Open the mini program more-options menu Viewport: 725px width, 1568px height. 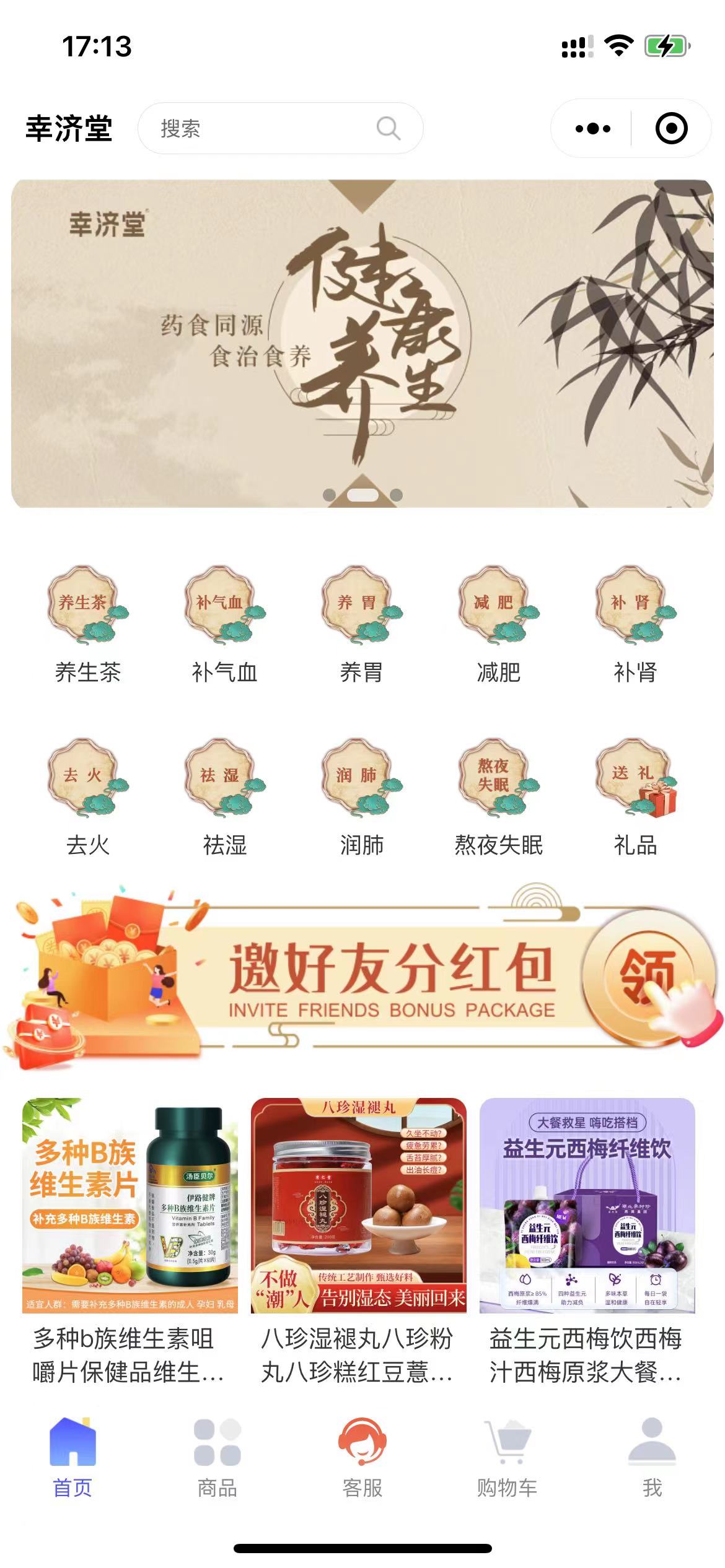592,128
